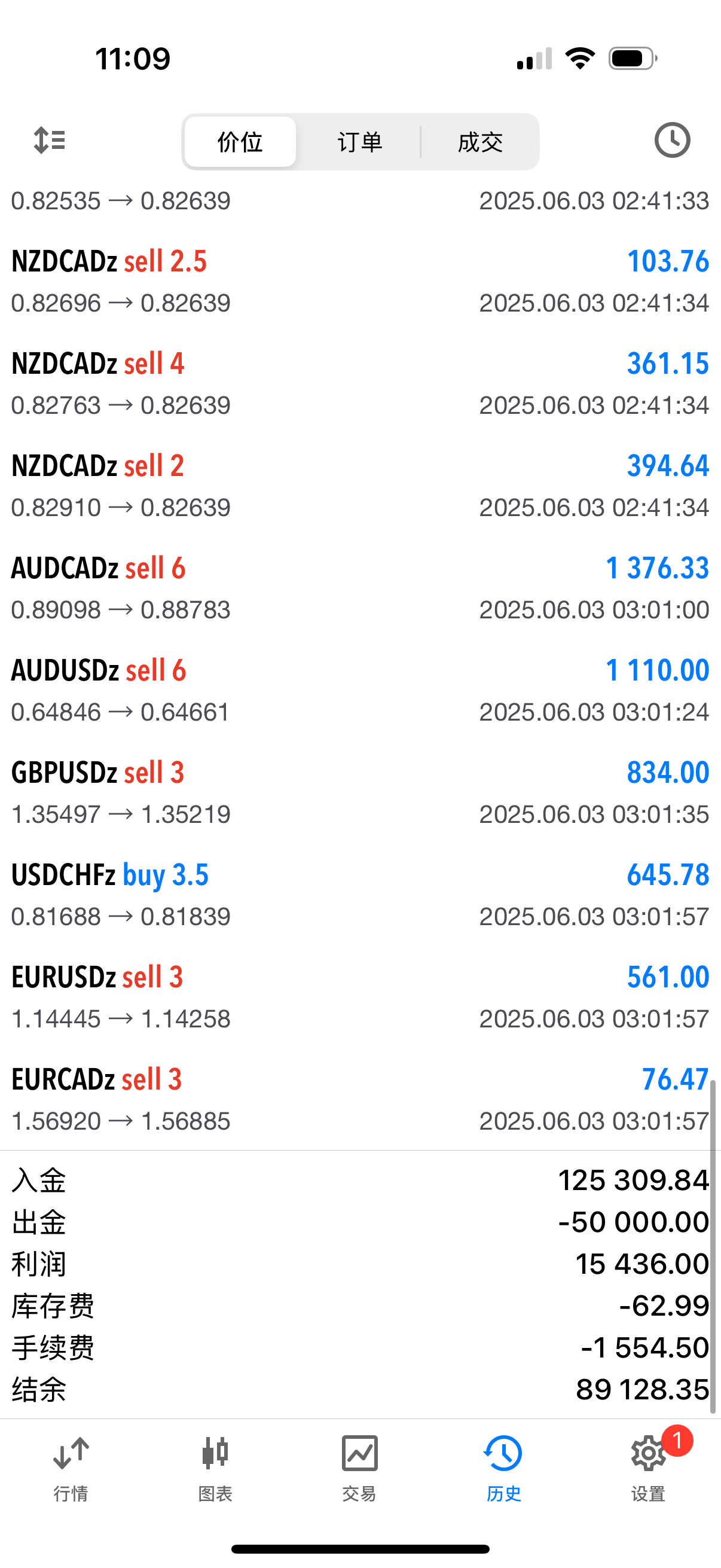Open the 设置 tab
Image resolution: width=721 pixels, height=1568 pixels.
[x=649, y=1469]
